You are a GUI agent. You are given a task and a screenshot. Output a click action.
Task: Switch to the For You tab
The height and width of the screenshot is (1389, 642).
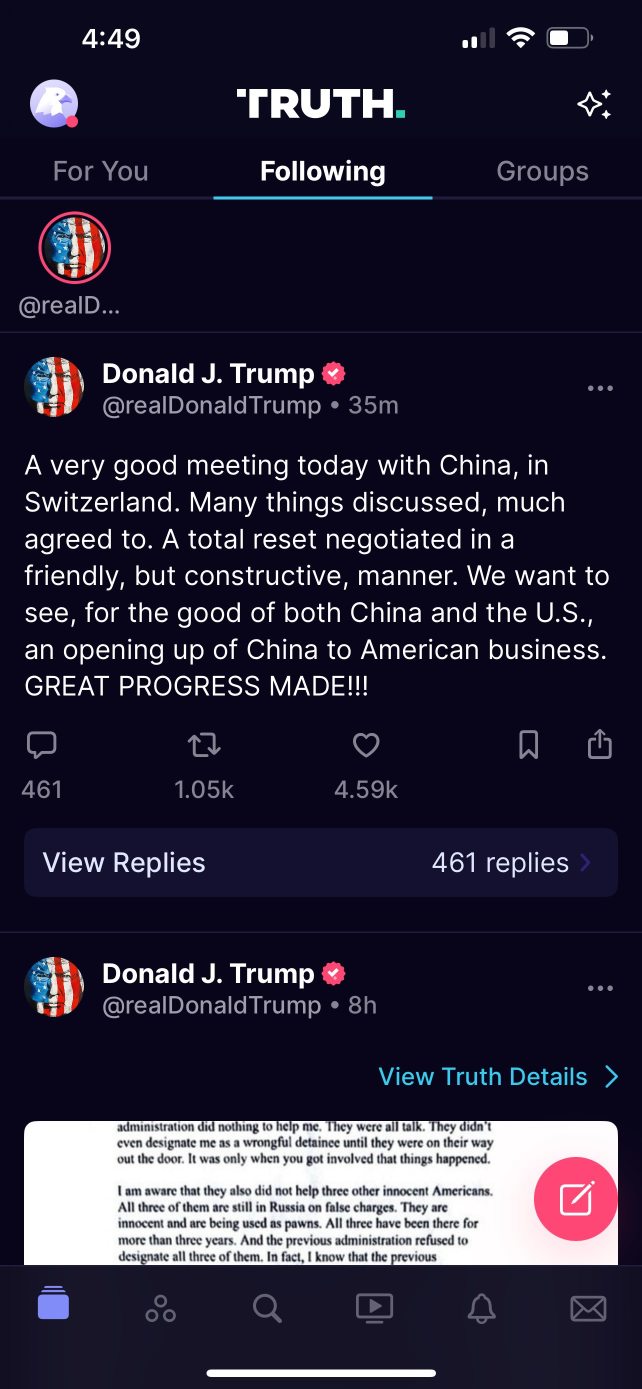coord(100,171)
